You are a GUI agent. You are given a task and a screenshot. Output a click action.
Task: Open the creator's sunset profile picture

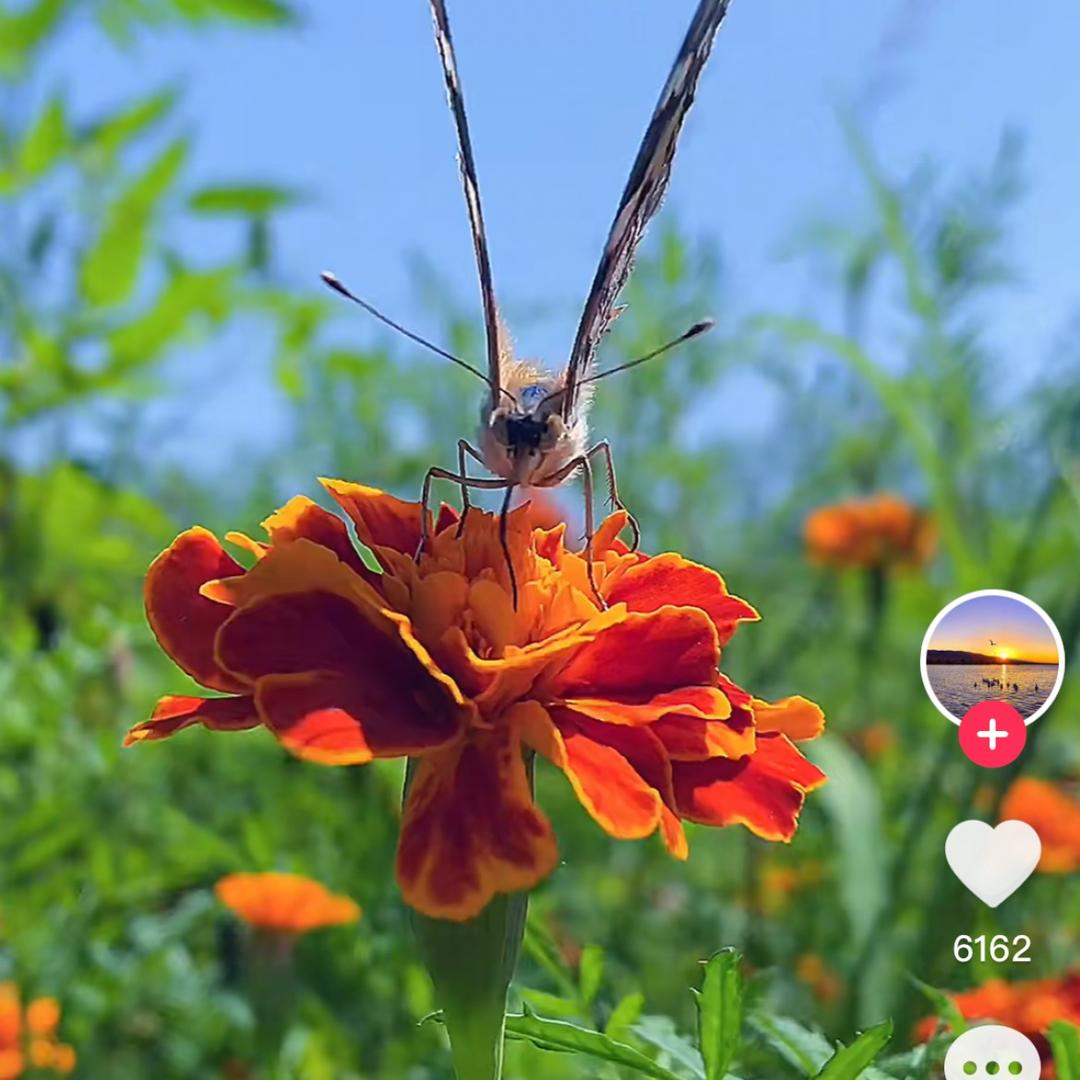(x=991, y=655)
